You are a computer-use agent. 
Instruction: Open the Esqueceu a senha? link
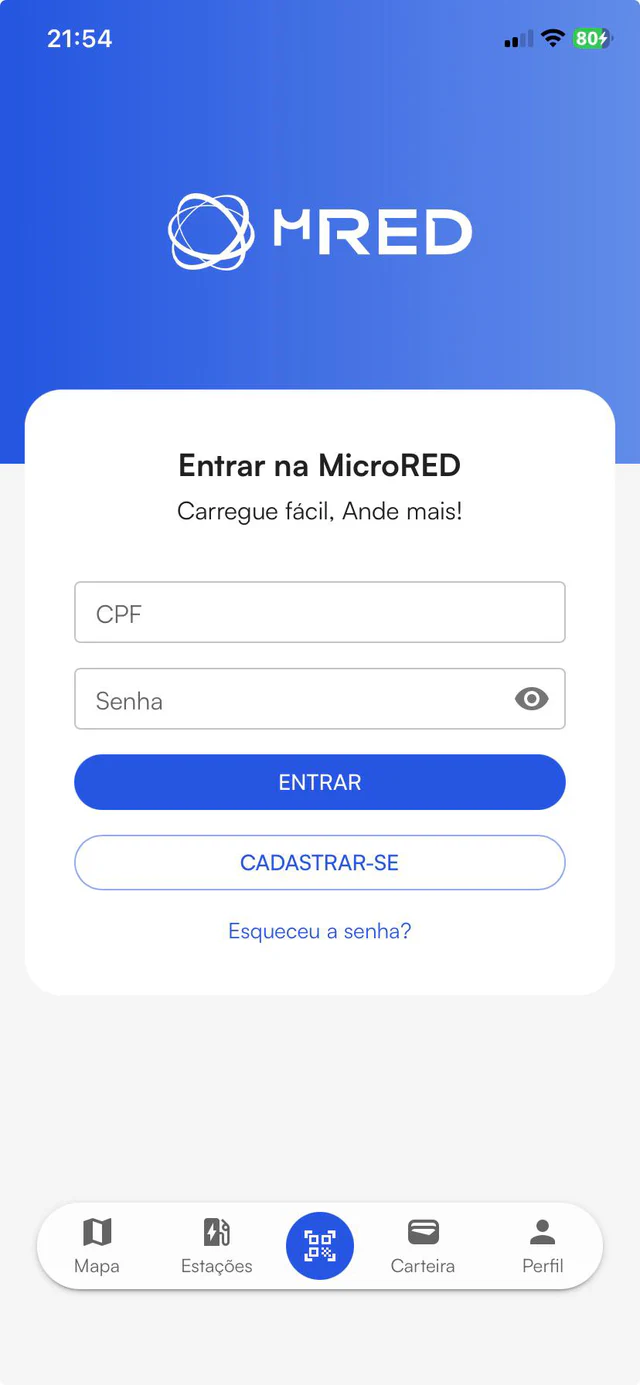coord(320,931)
